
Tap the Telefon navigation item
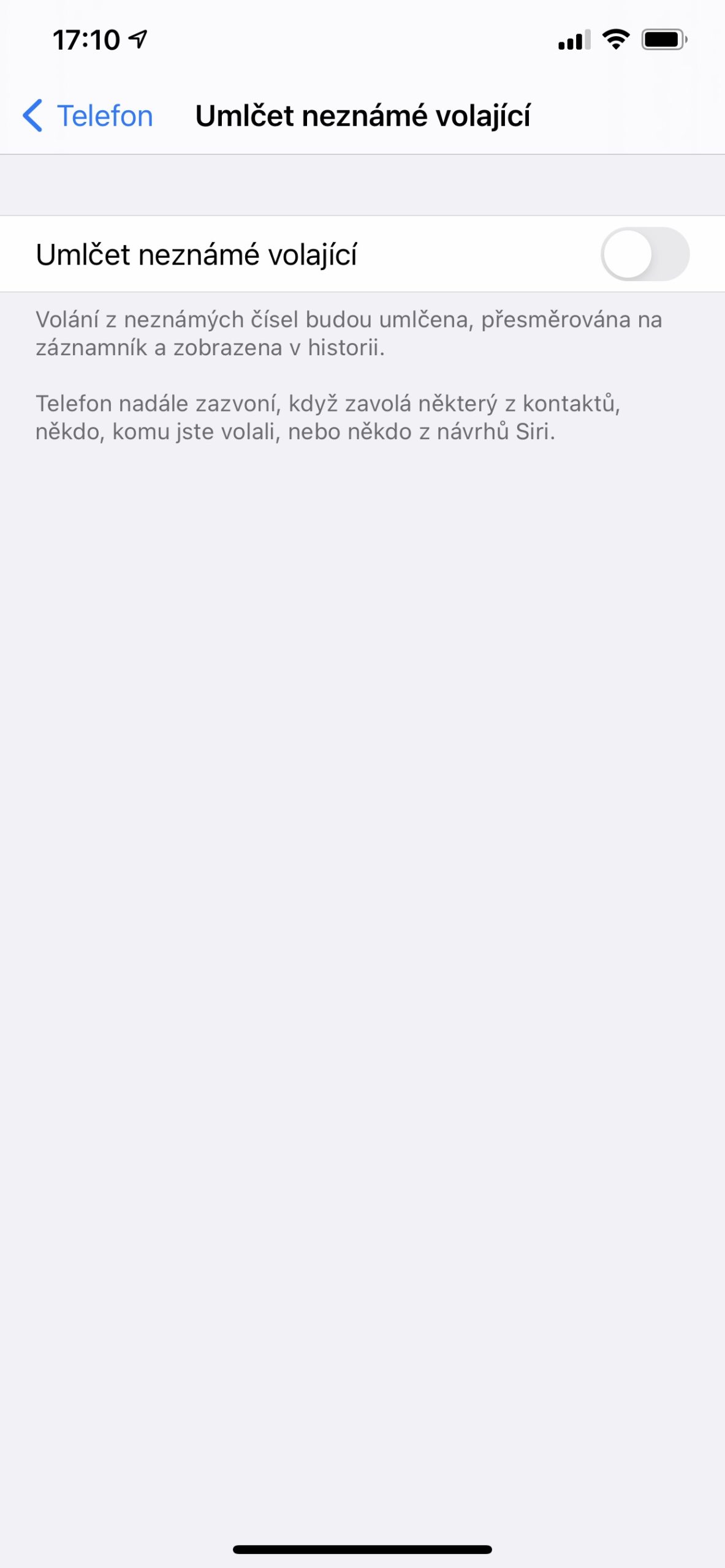tap(104, 115)
